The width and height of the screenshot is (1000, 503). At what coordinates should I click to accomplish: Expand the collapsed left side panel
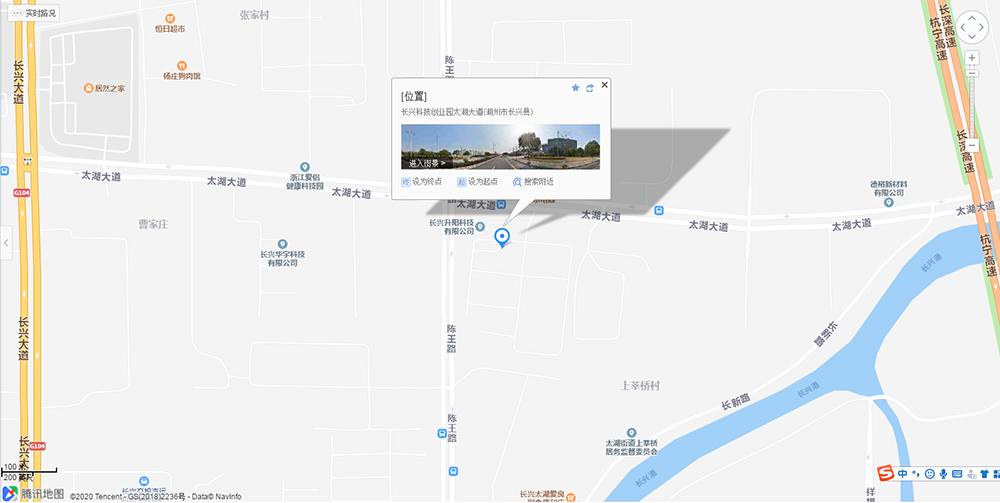coord(5,243)
